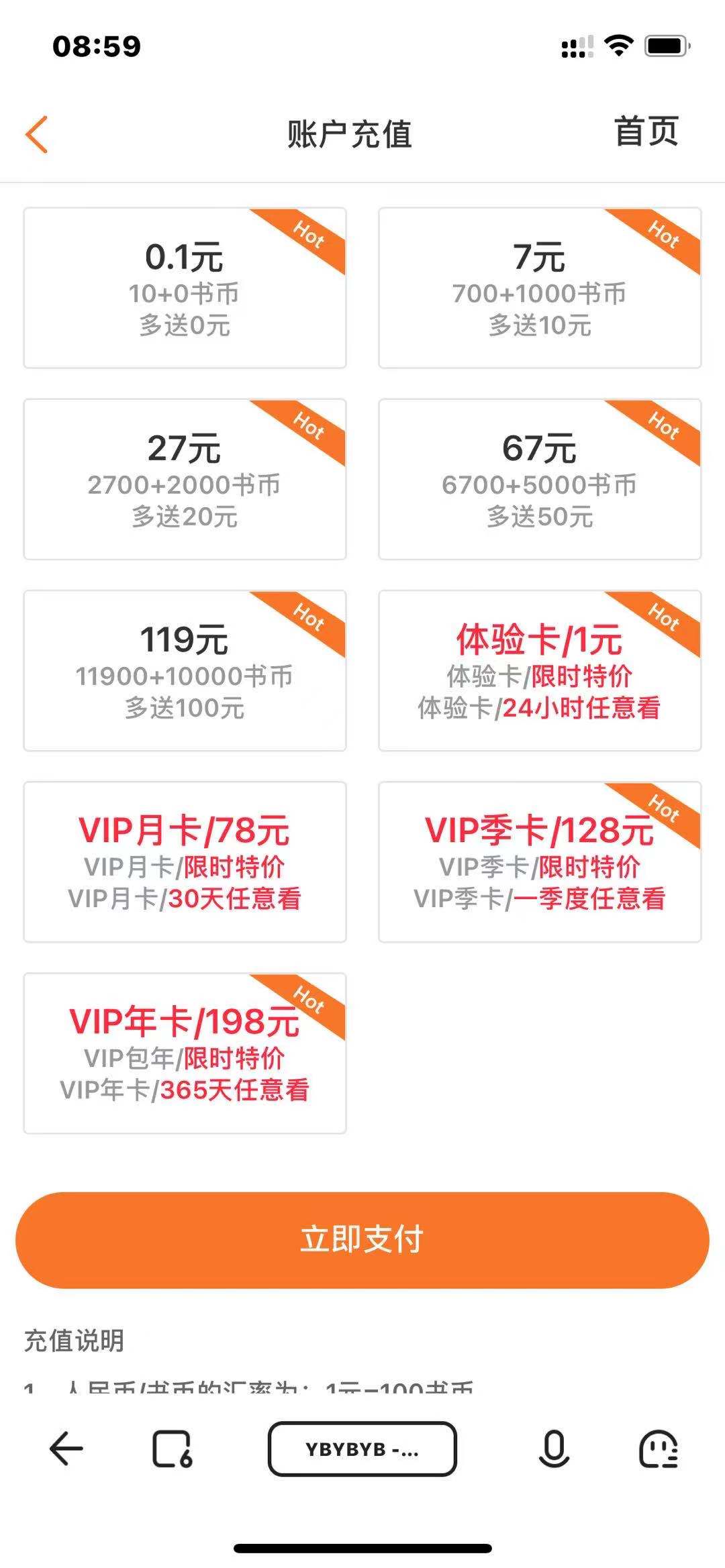725x1568 pixels.
Task: Activate the microphone voice input
Action: [x=554, y=1449]
